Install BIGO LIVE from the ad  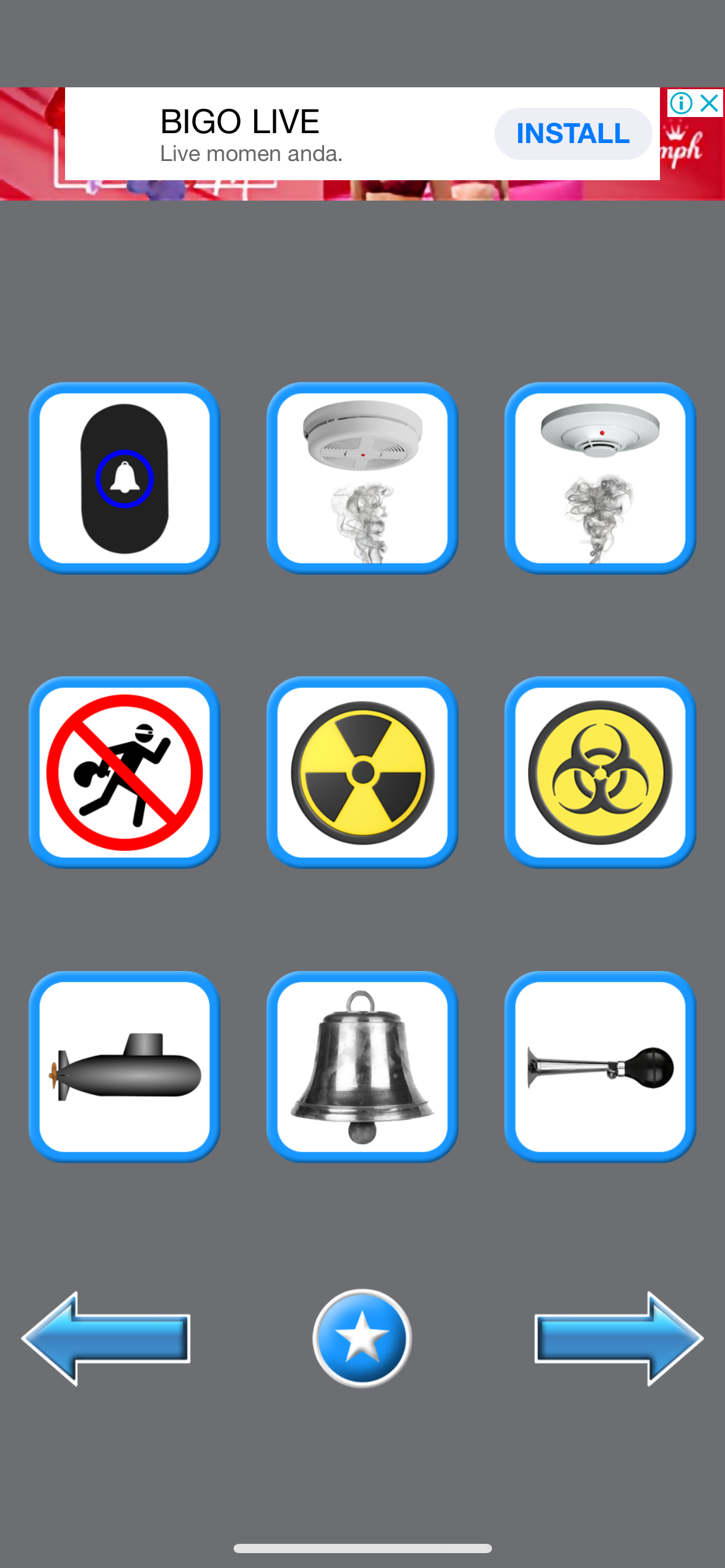(573, 134)
